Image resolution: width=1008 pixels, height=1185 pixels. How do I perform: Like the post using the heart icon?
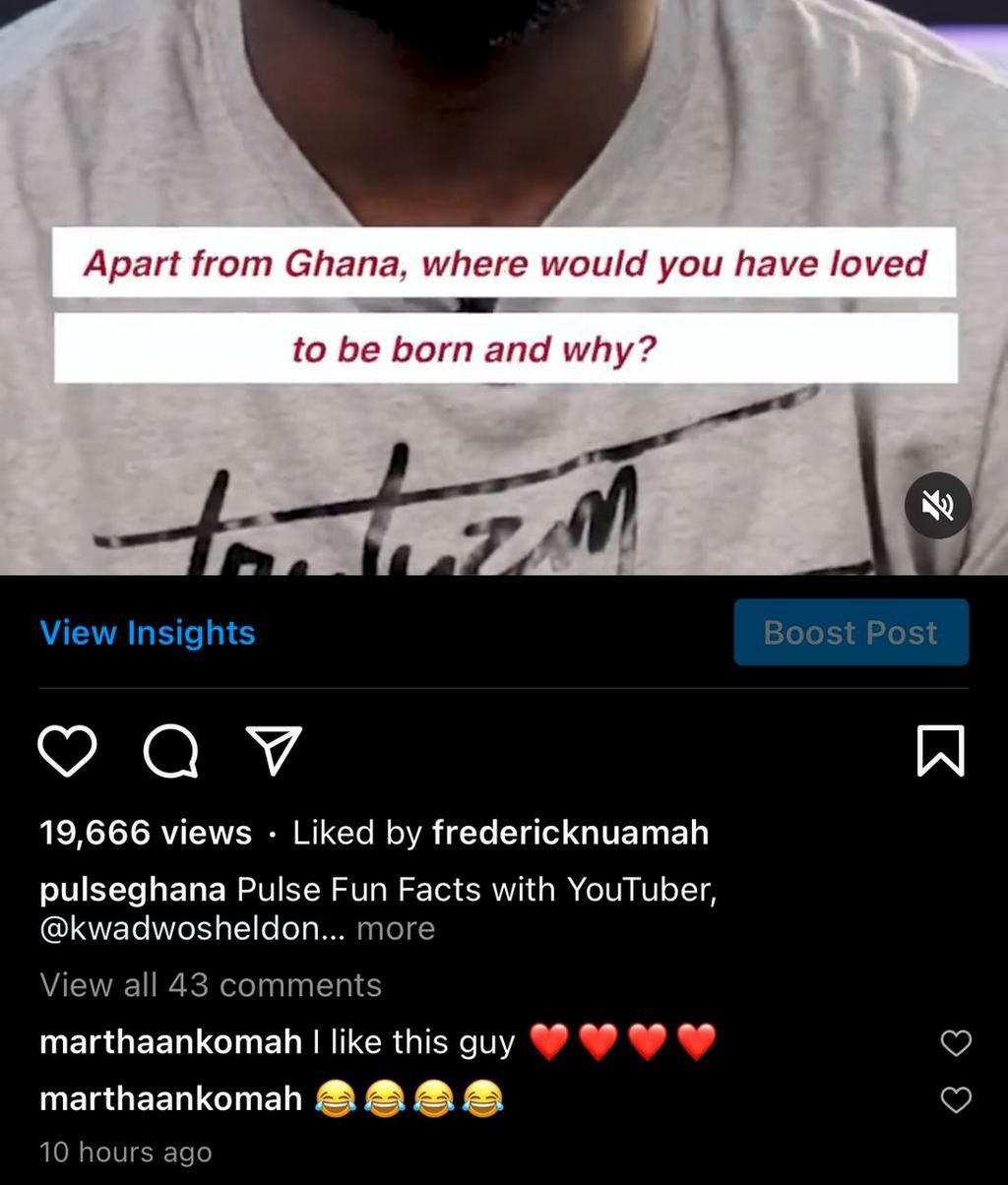(x=65, y=753)
